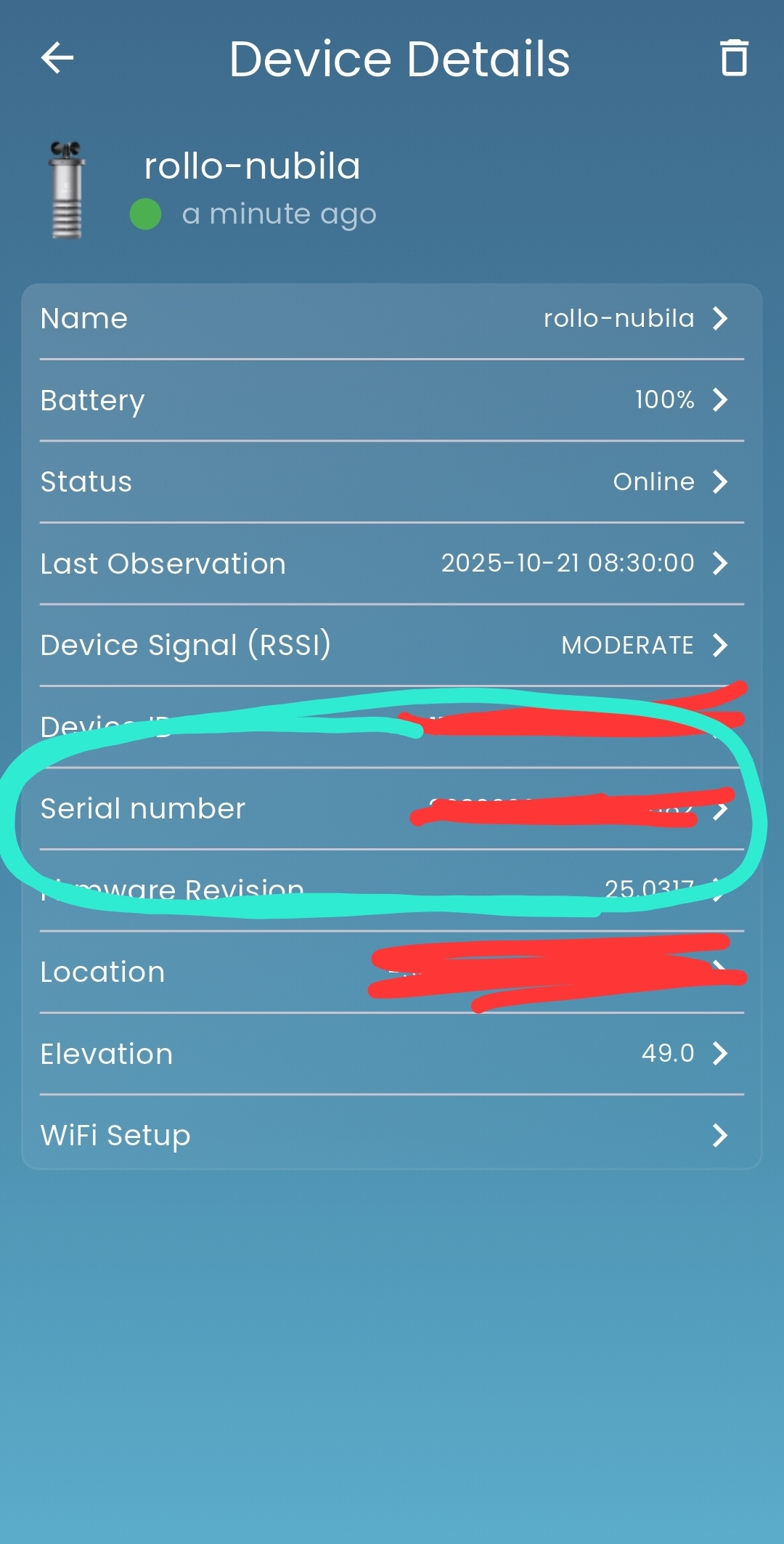This screenshot has height=1544, width=784.
Task: Open the Serial number row
Action: [392, 809]
